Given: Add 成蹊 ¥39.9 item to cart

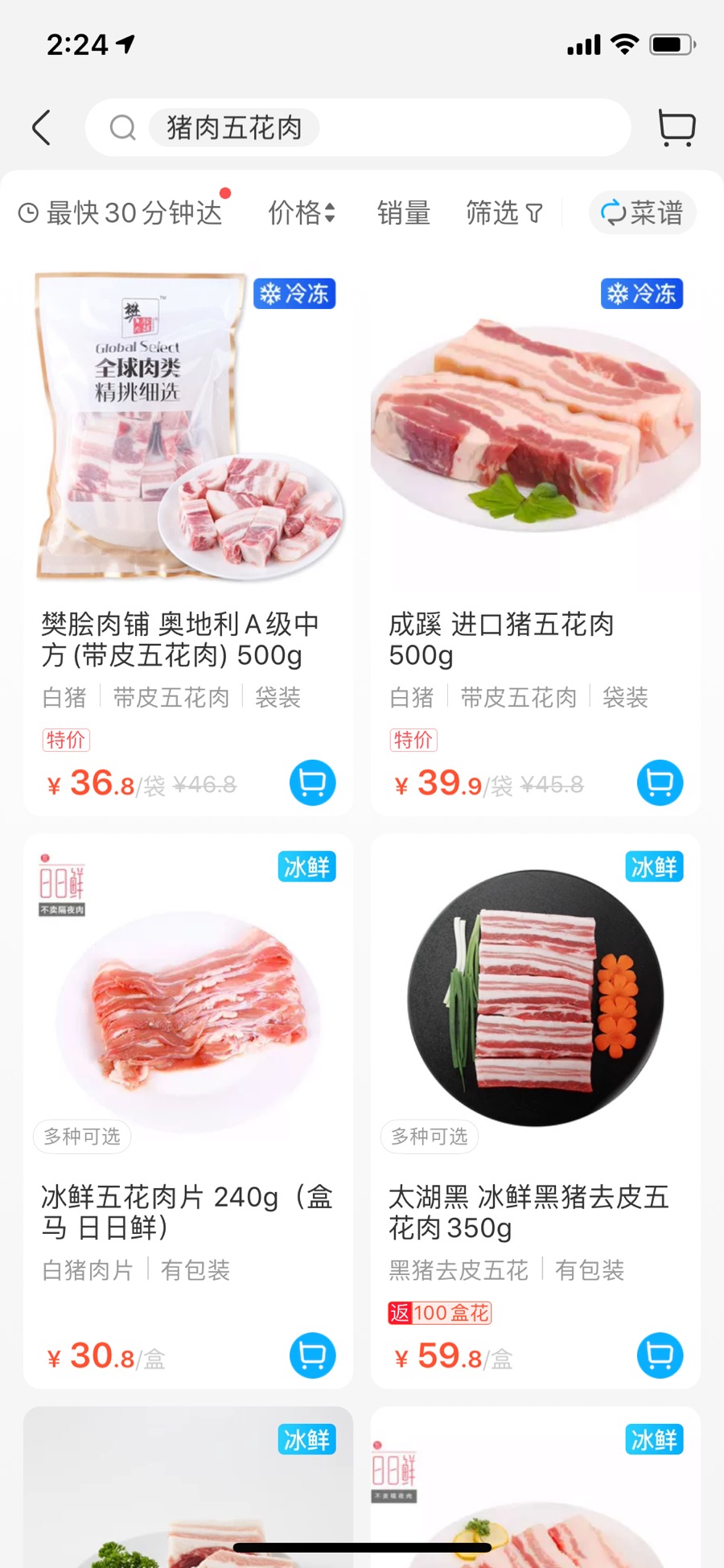Looking at the screenshot, I should tap(660, 782).
